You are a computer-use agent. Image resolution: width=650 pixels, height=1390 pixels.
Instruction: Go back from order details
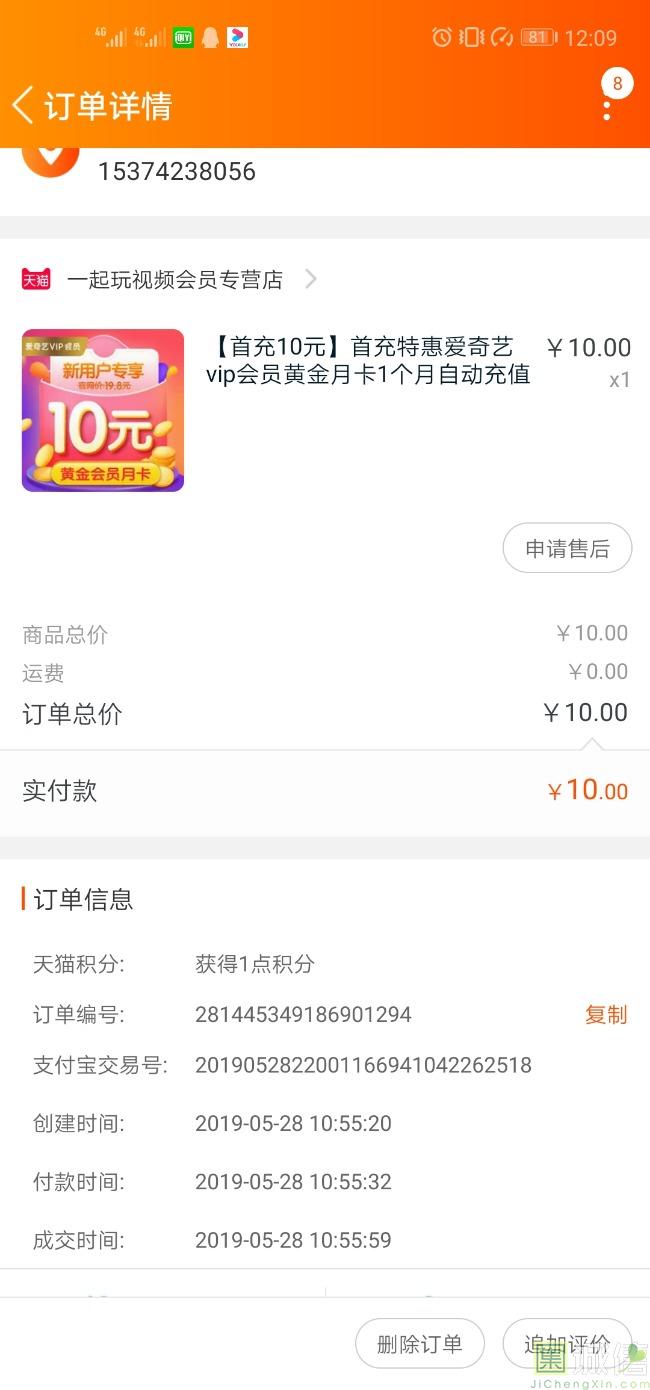pos(24,105)
